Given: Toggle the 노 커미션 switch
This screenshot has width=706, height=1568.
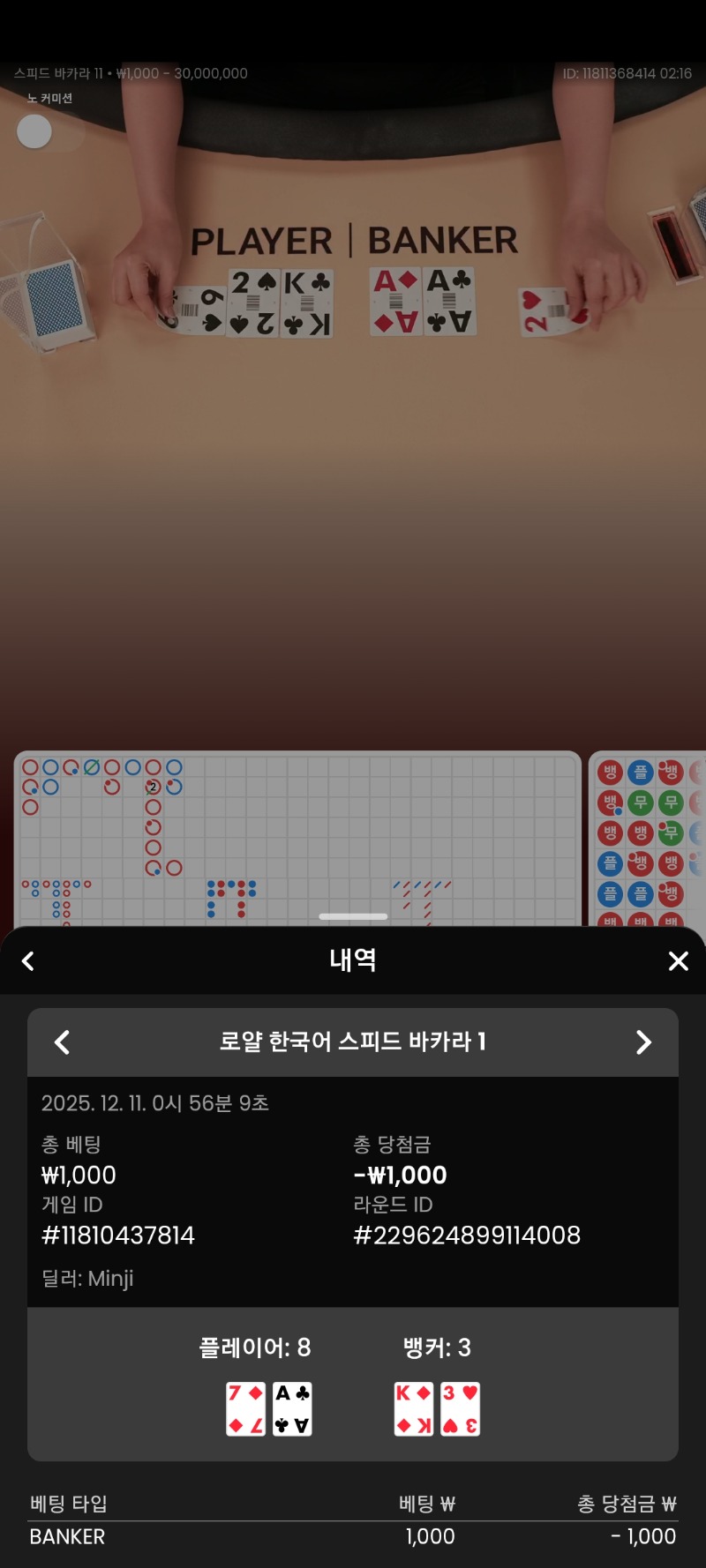Looking at the screenshot, I should [x=49, y=132].
